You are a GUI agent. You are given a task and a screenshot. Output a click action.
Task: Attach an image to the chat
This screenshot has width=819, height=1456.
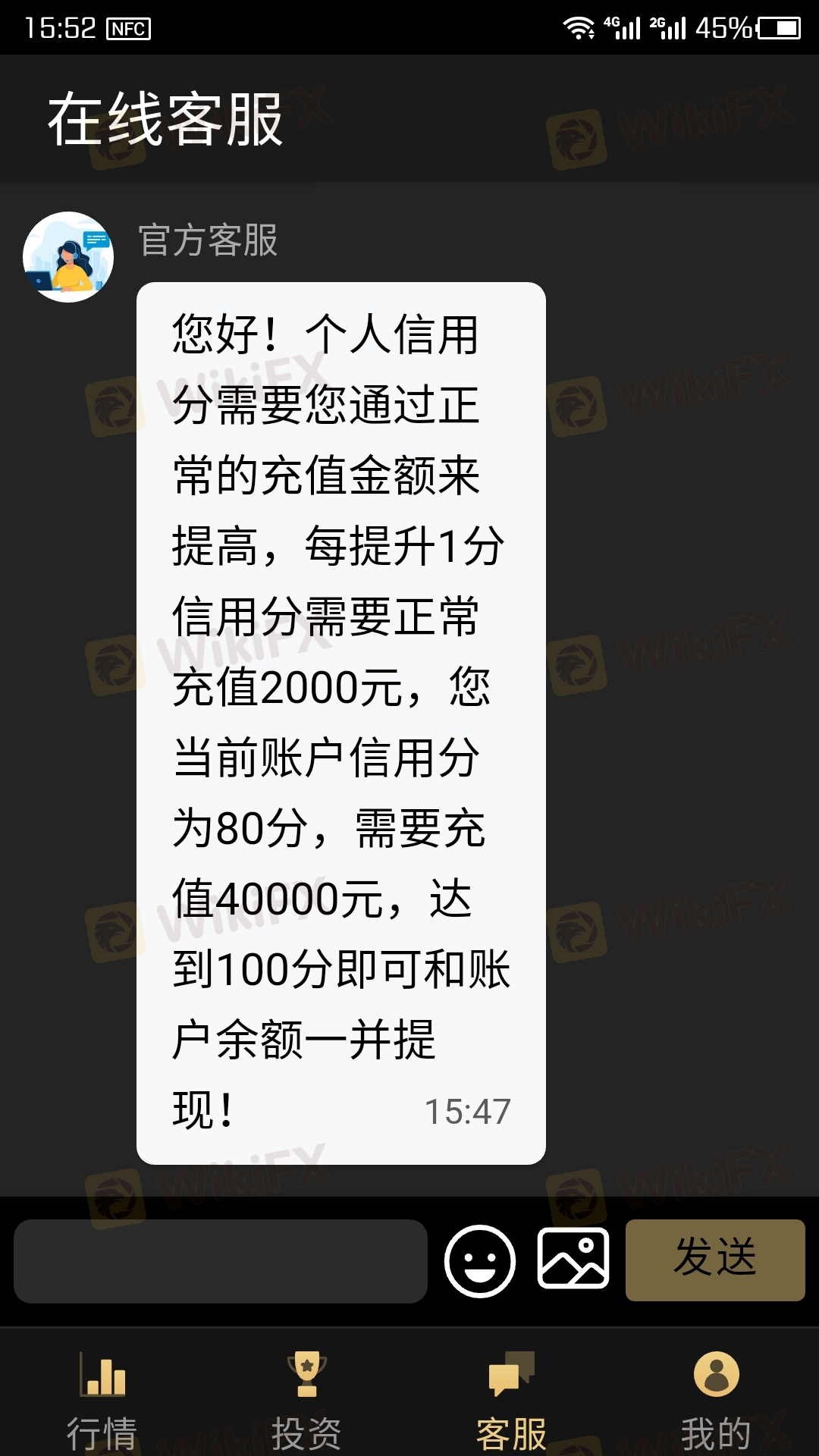(x=573, y=1259)
